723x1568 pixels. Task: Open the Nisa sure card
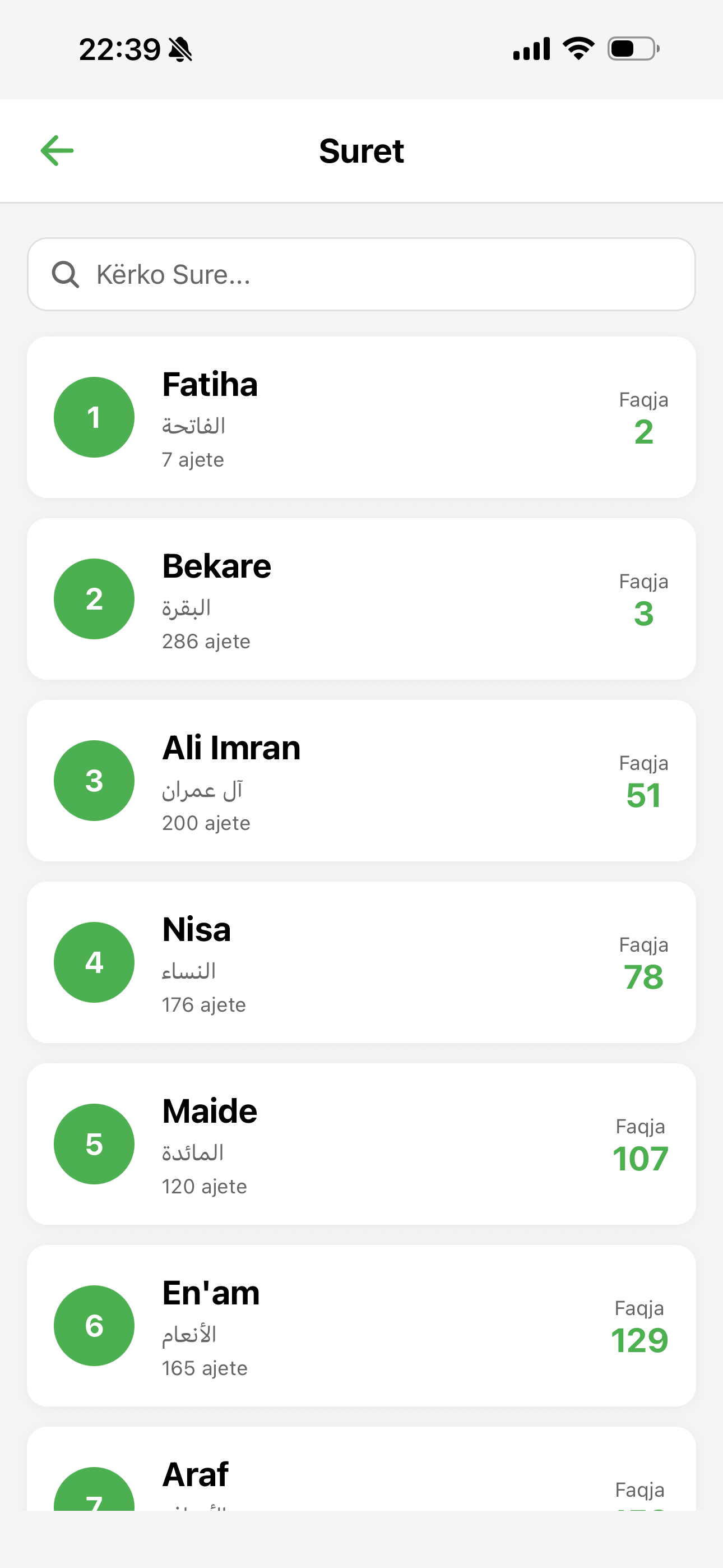pos(361,962)
